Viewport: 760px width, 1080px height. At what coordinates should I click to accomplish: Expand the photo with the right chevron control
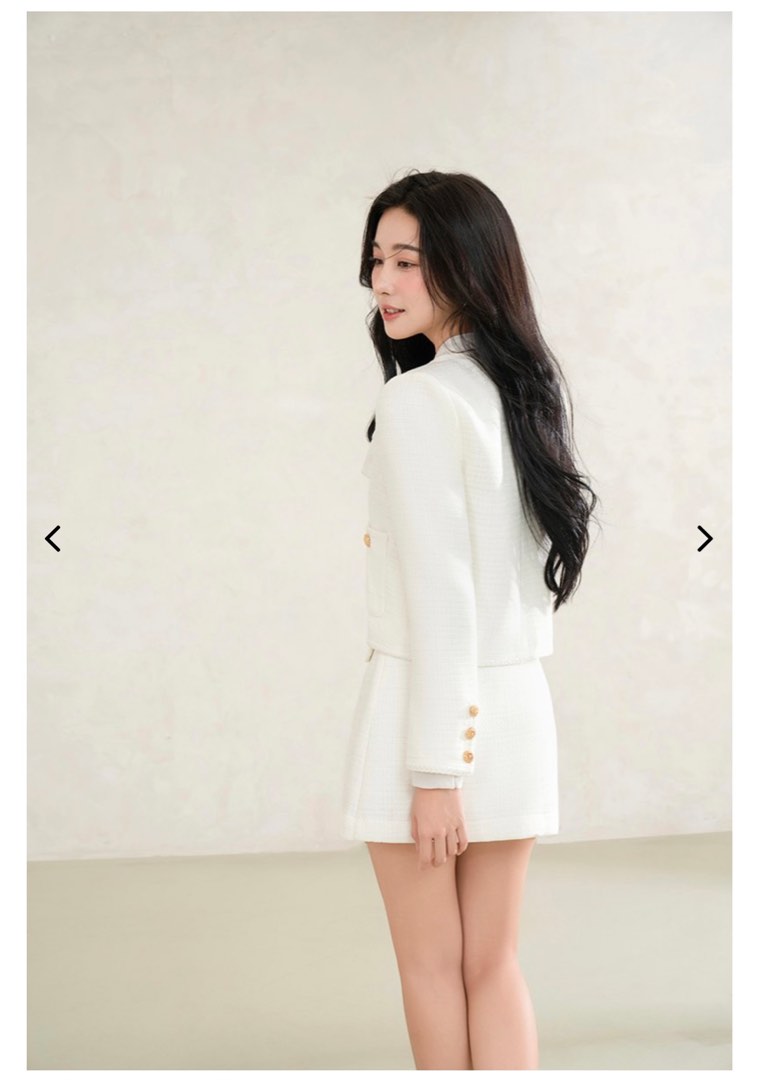tap(704, 538)
